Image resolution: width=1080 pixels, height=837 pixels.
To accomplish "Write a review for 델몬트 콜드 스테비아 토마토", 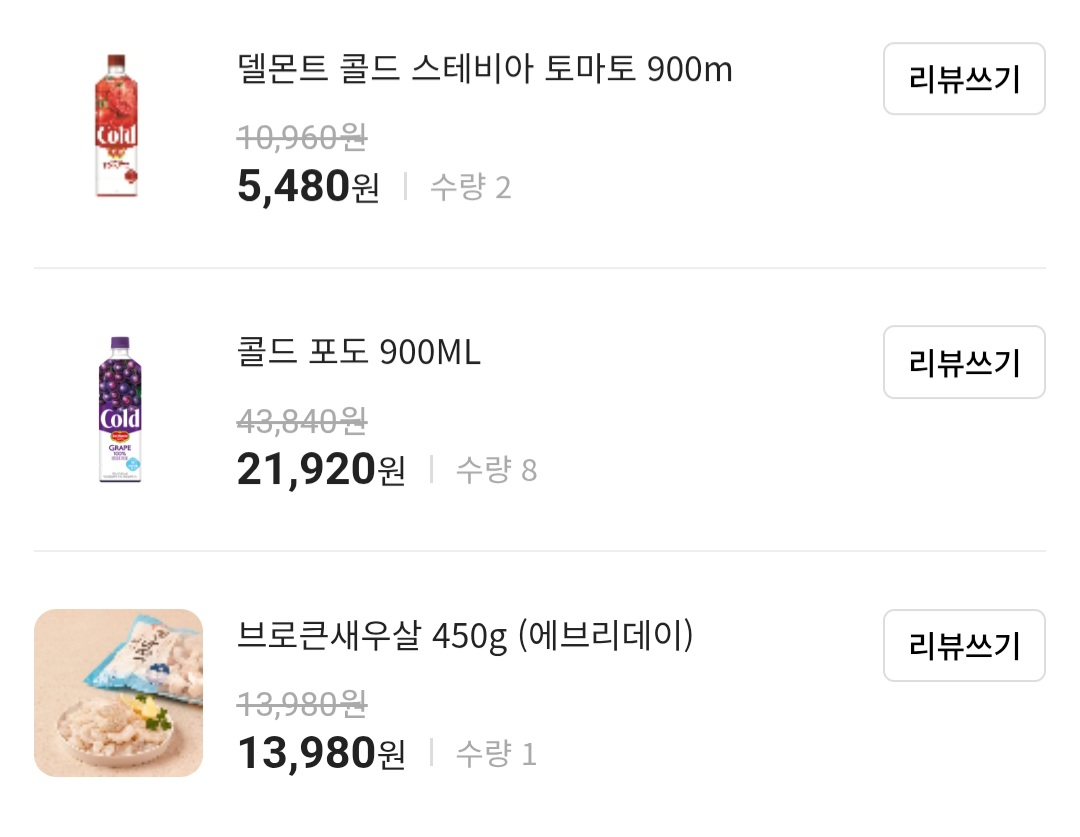I will coord(964,79).
